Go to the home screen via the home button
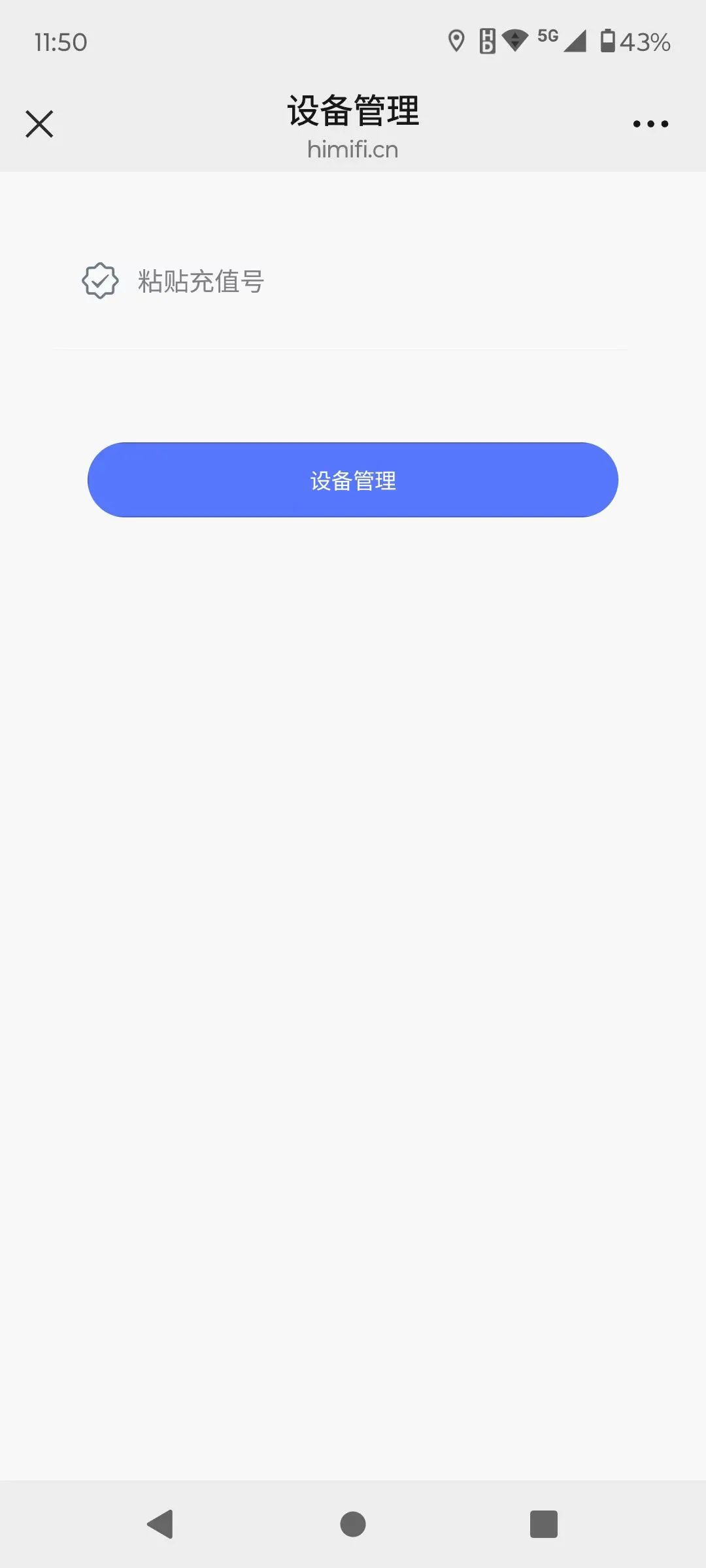This screenshot has width=706, height=1568. click(x=353, y=1524)
